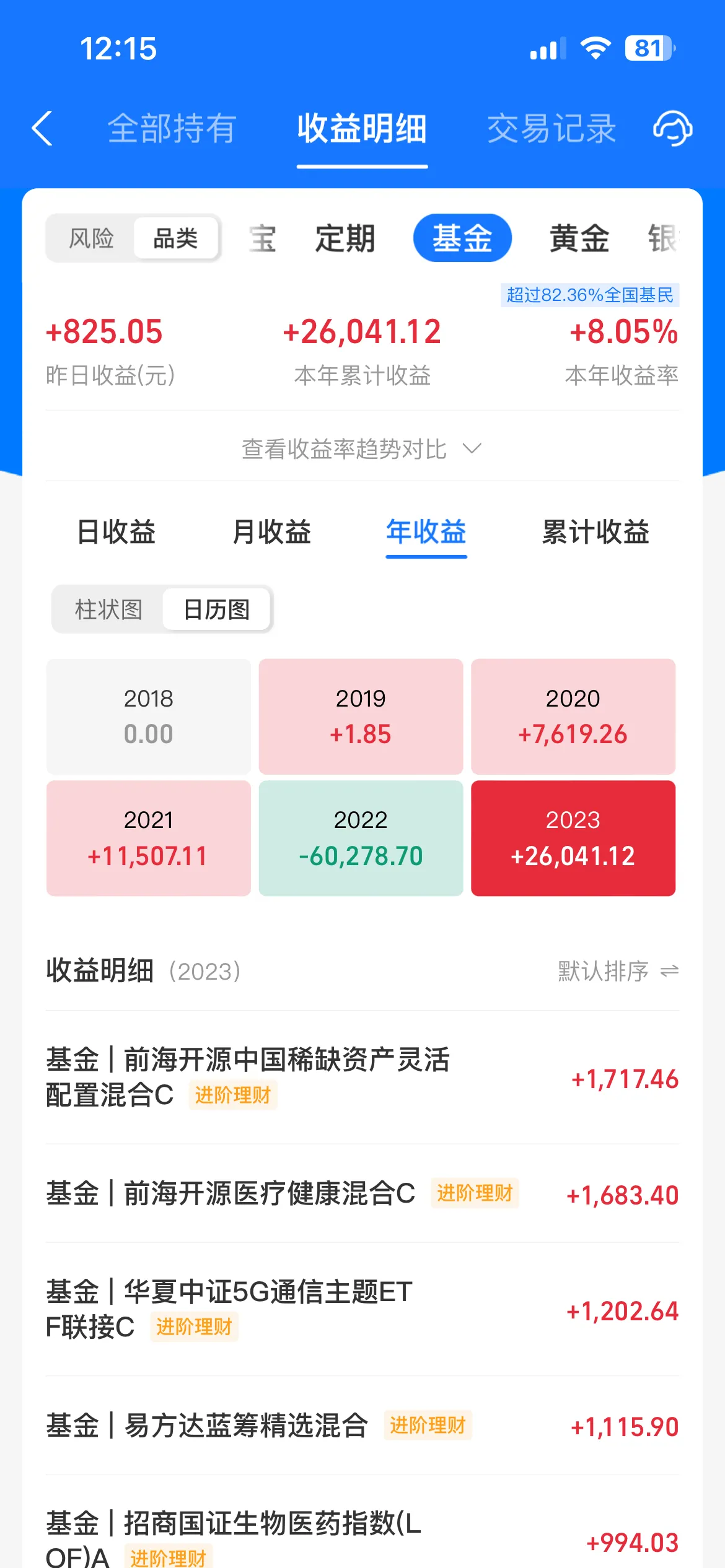Expand 查看收益率趋势对比

coord(361,449)
